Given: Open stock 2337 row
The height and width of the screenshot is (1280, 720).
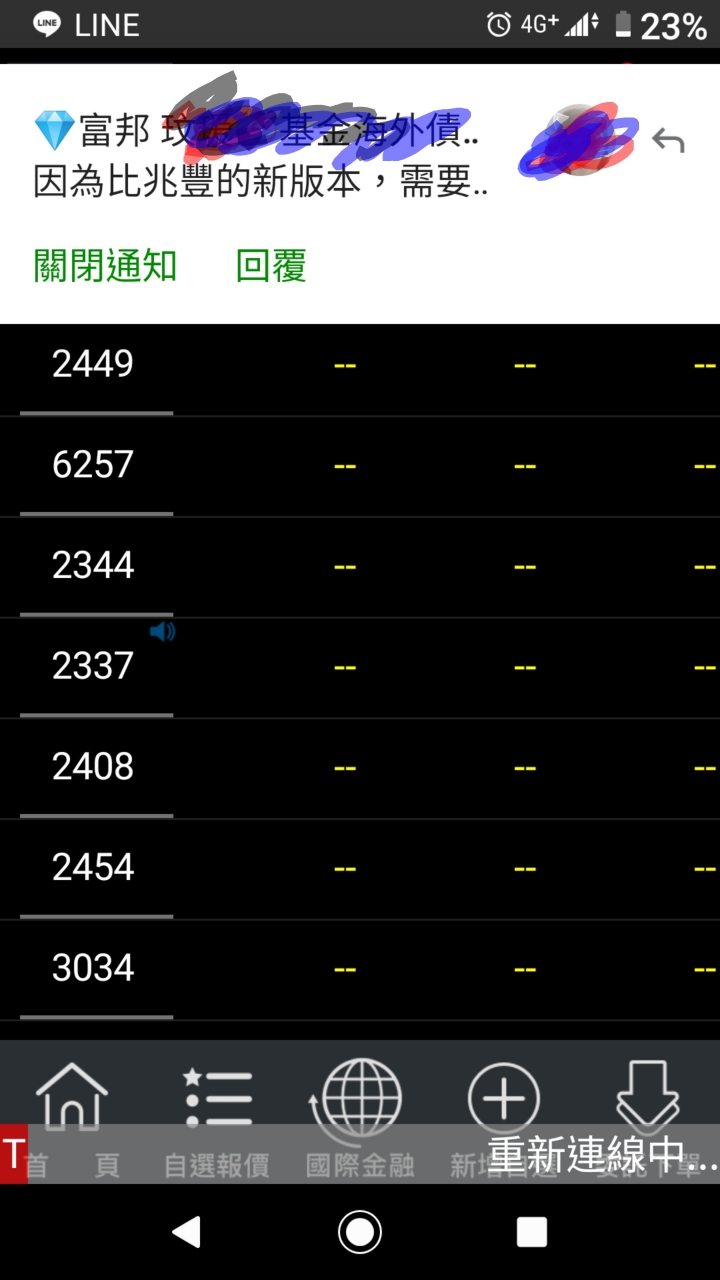Looking at the screenshot, I should pyautogui.click(x=93, y=666).
